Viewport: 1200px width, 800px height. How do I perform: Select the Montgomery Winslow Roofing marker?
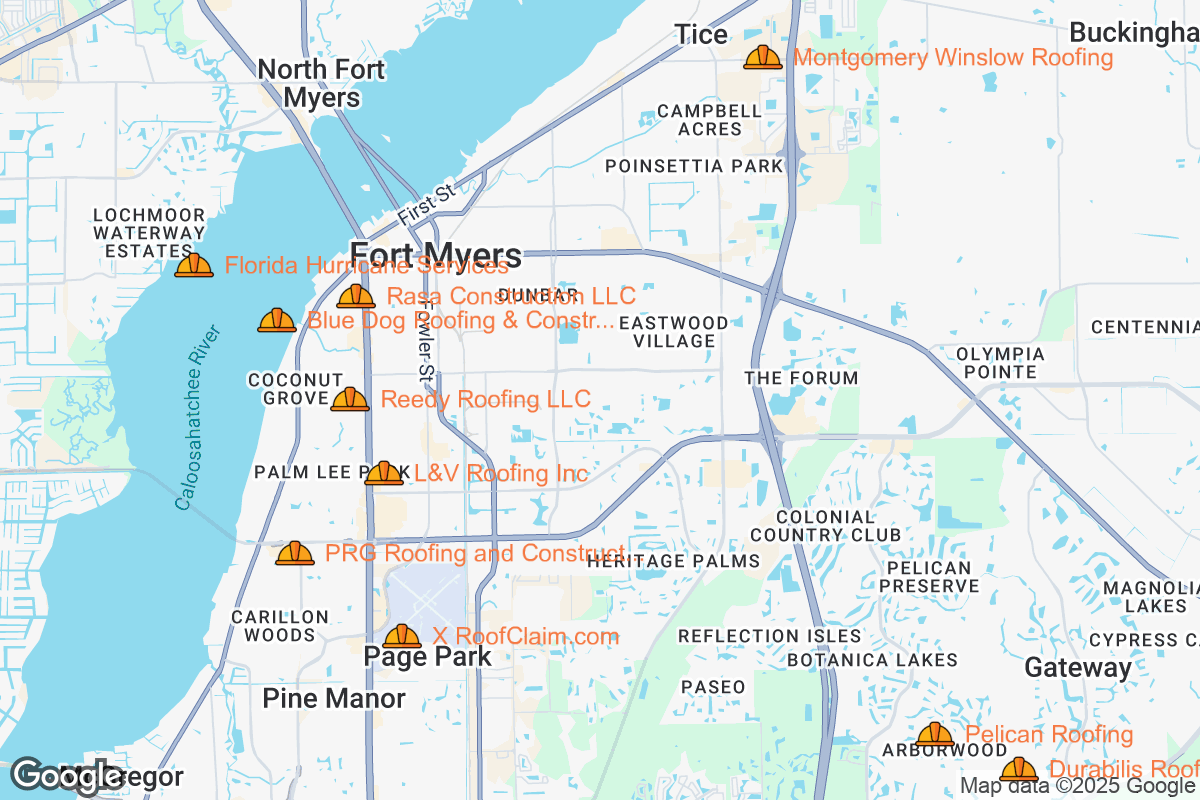pyautogui.click(x=763, y=58)
